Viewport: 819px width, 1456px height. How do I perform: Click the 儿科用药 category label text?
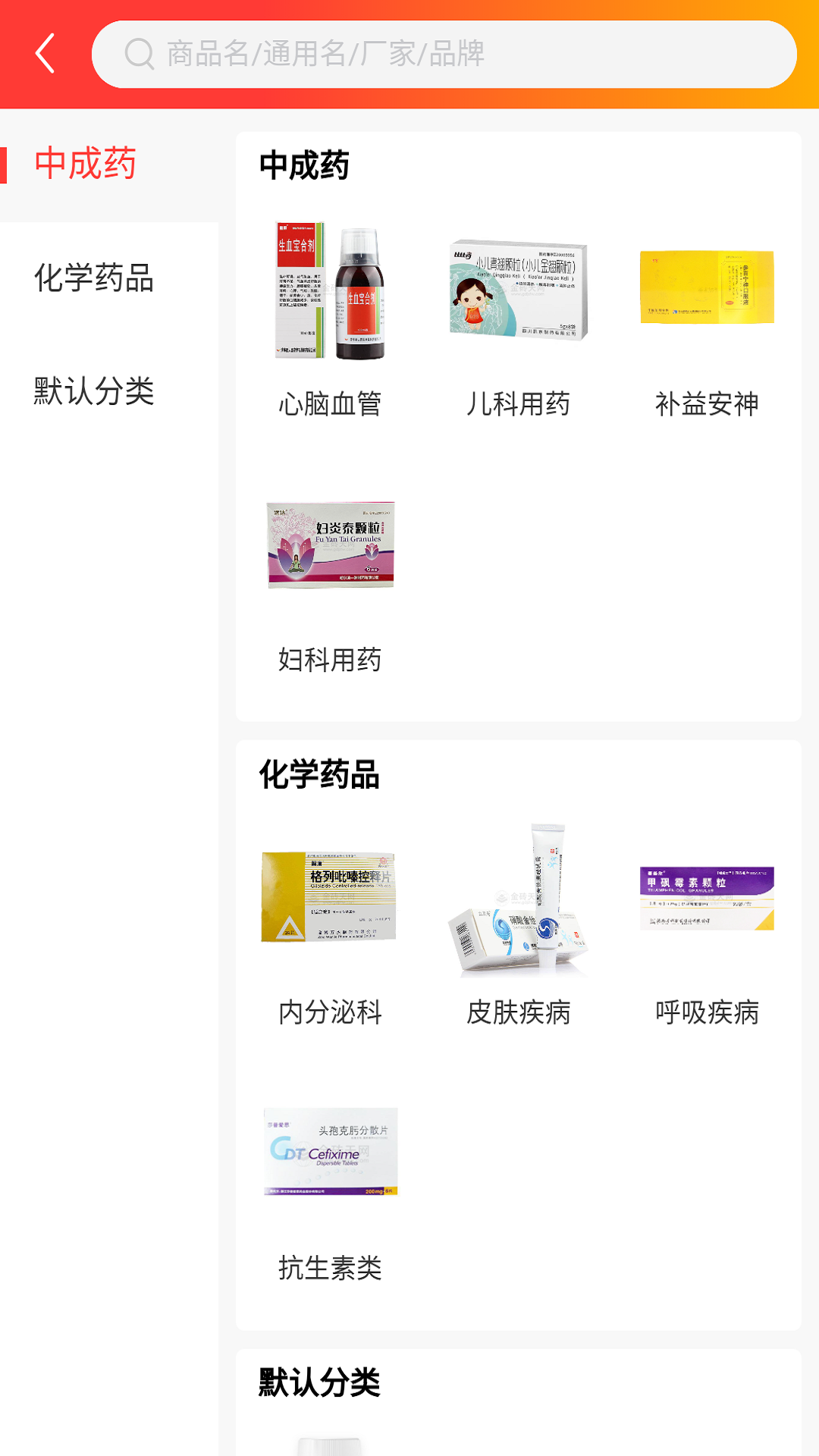tap(519, 404)
